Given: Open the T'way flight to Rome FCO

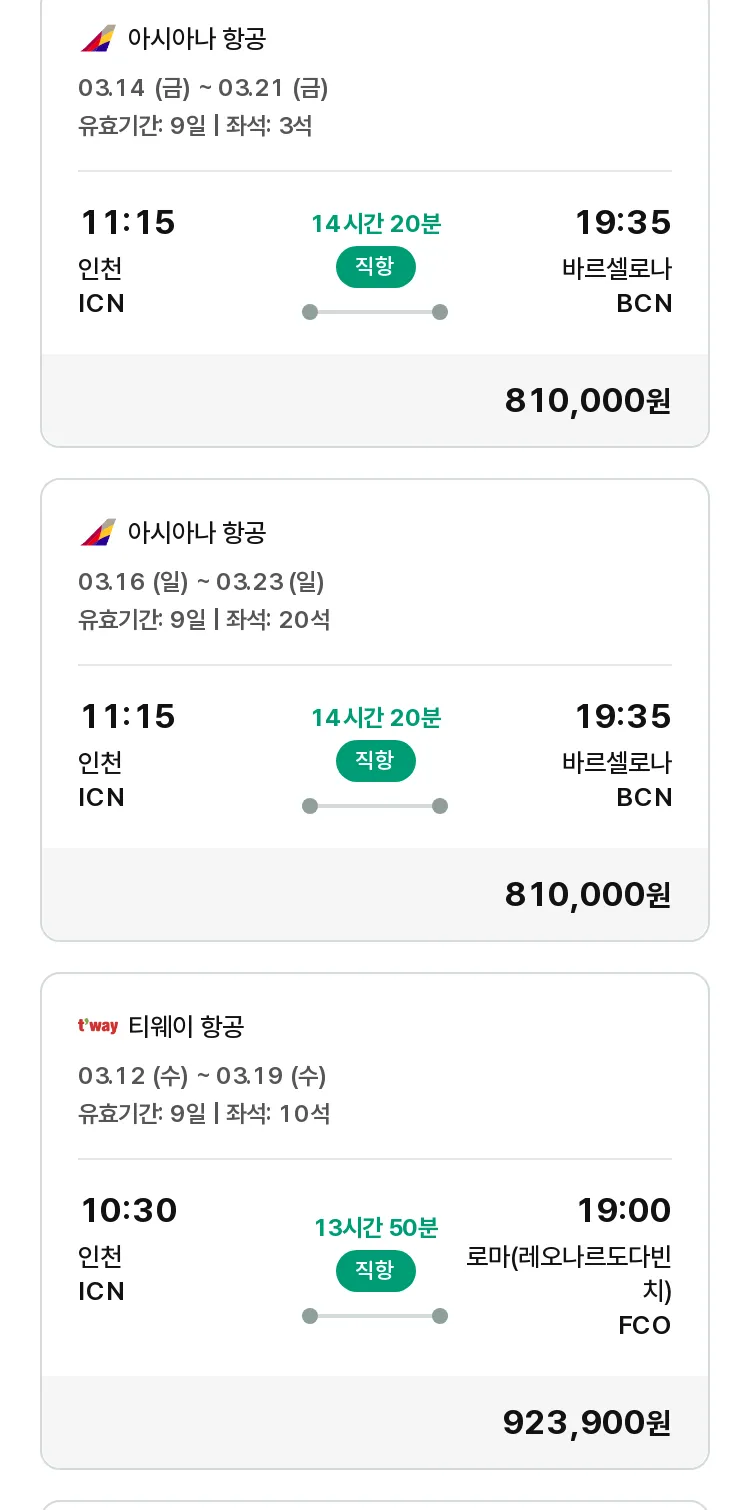Looking at the screenshot, I should [x=375, y=1221].
